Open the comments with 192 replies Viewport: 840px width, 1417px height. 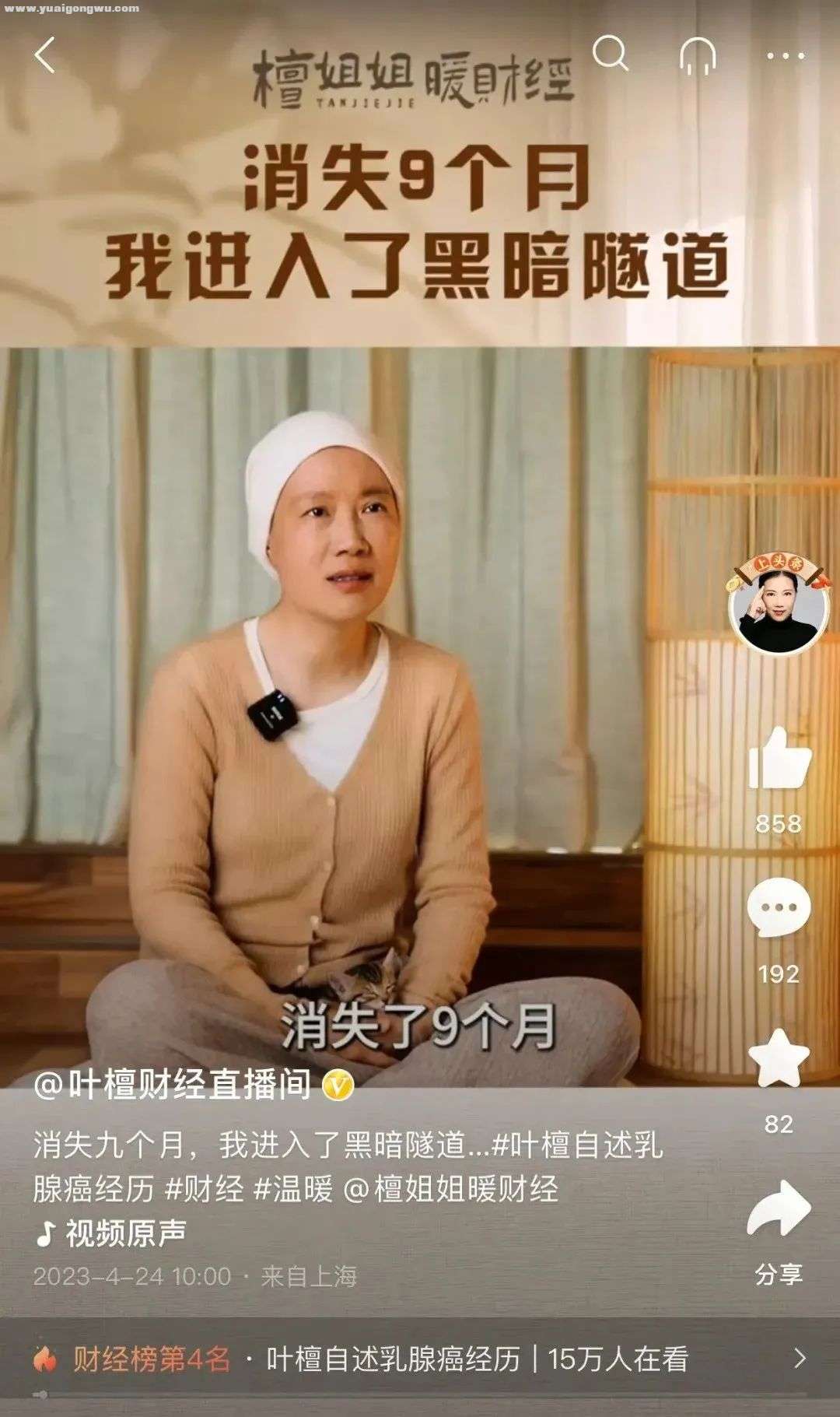(779, 910)
